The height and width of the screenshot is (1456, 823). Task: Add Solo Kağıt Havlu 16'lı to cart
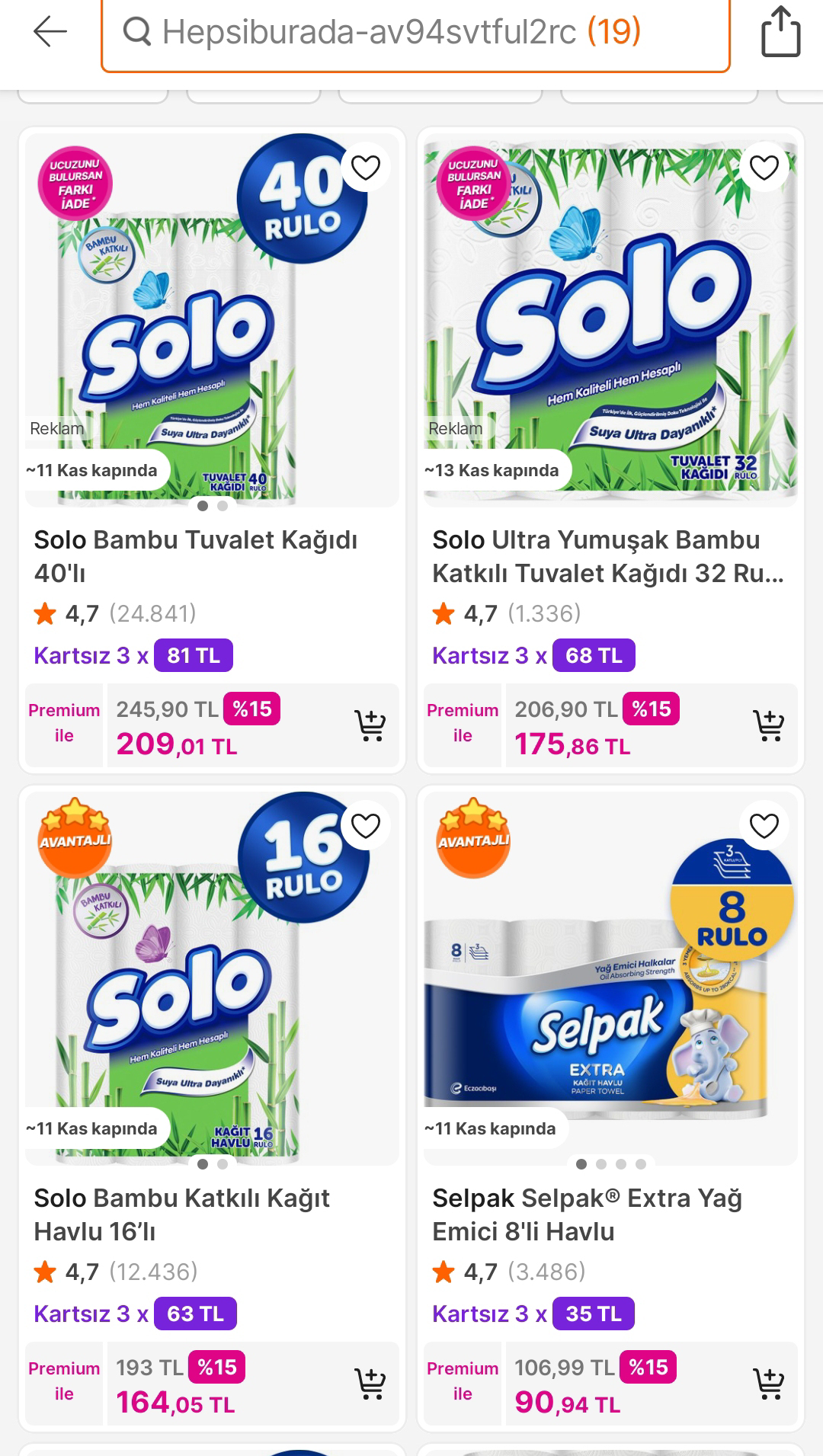click(x=370, y=1384)
